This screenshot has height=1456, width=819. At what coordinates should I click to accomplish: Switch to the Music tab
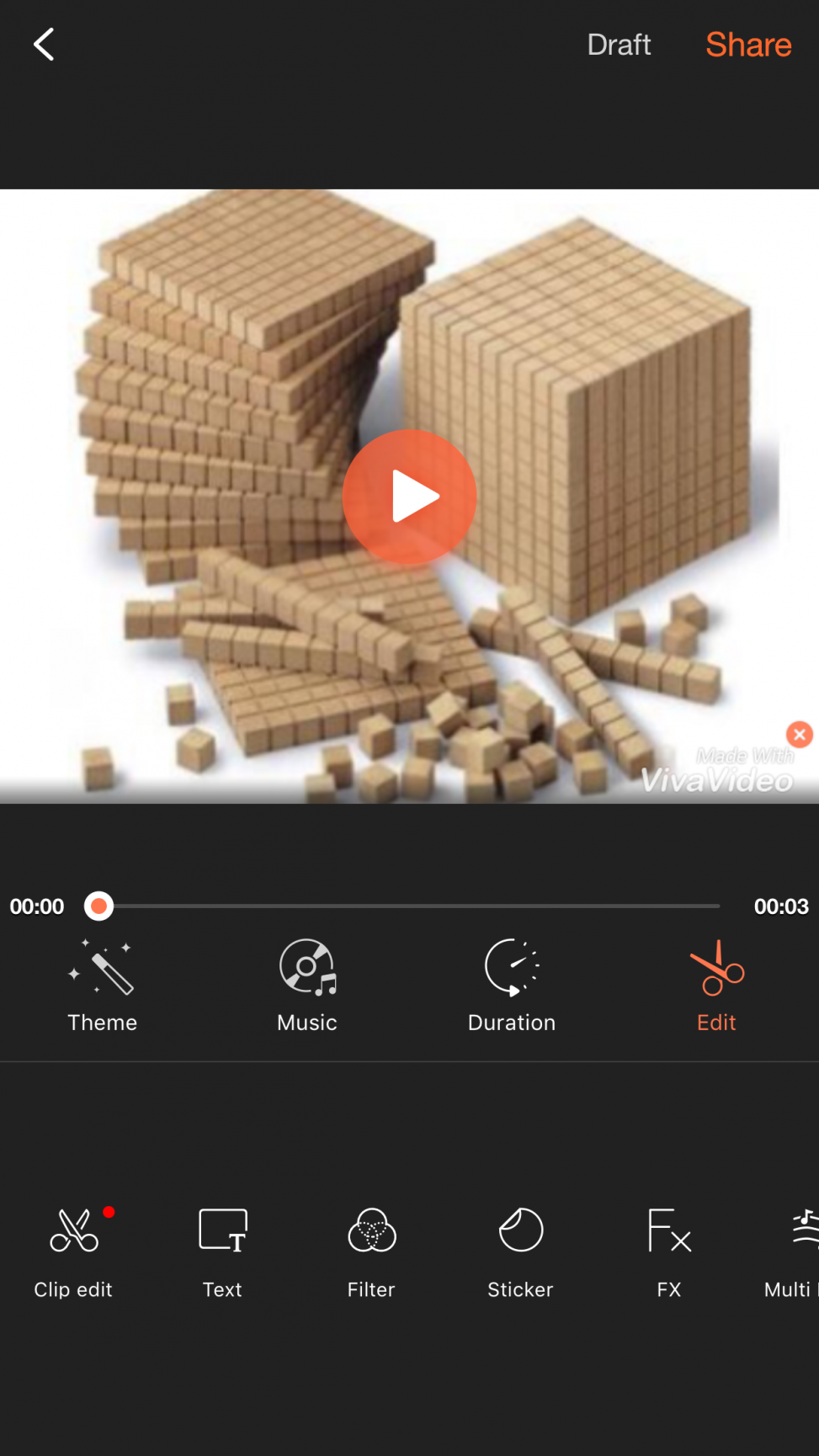pos(307,986)
